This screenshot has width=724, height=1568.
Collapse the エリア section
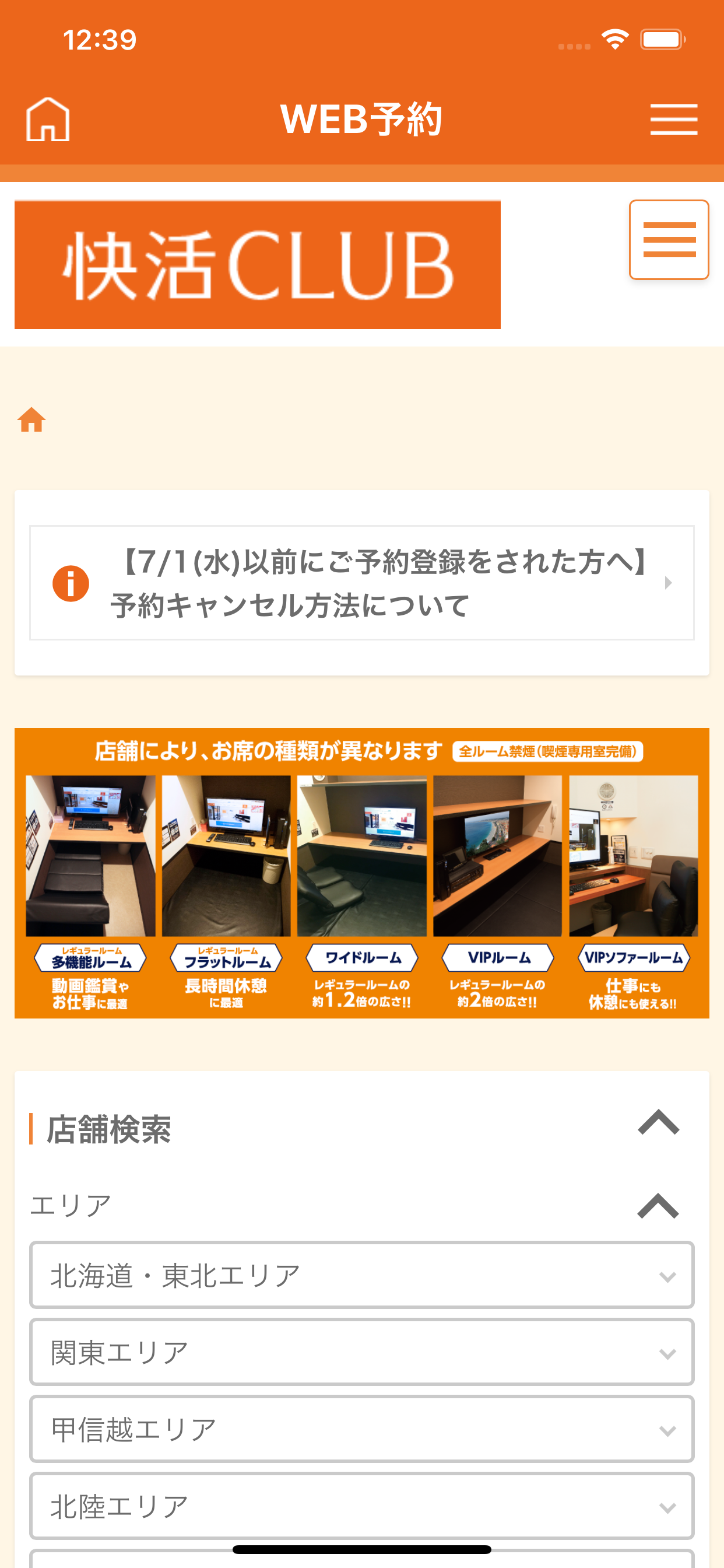click(x=657, y=1203)
